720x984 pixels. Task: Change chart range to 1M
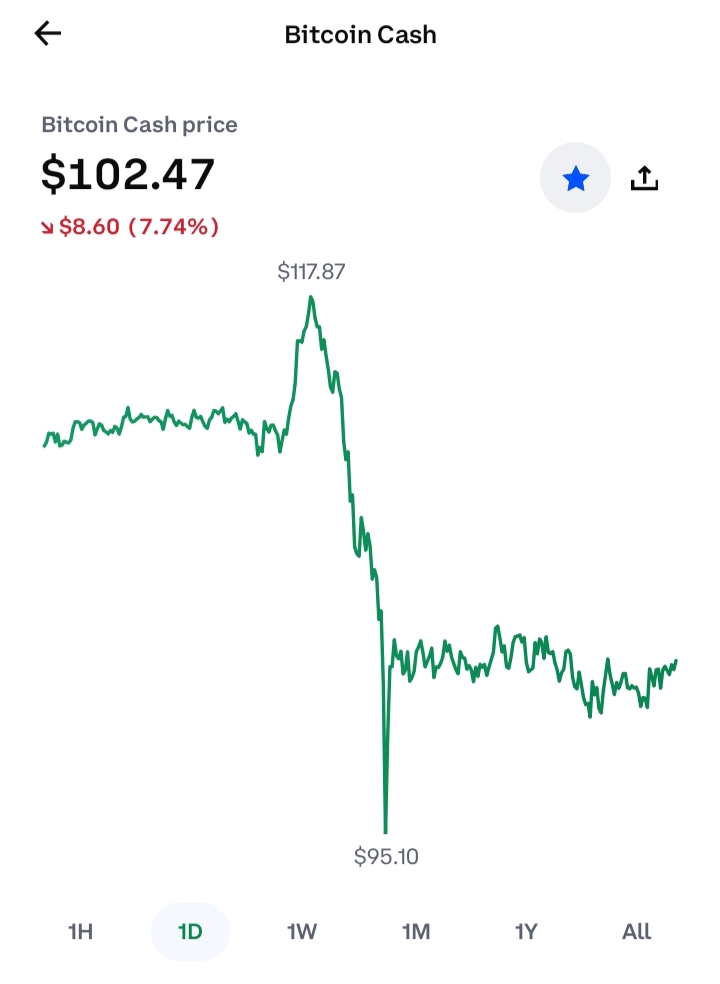tap(416, 931)
